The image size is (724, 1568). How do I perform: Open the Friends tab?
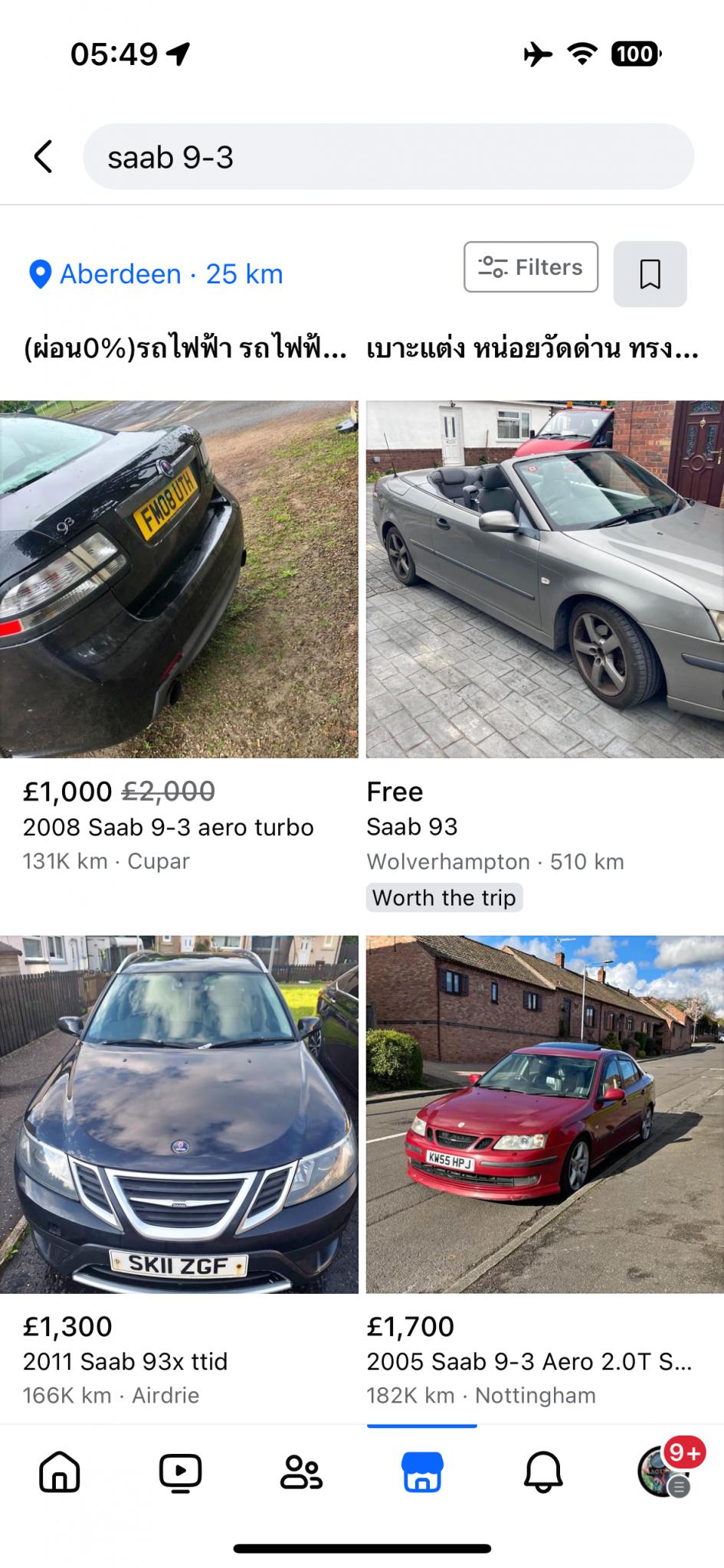click(x=301, y=1472)
